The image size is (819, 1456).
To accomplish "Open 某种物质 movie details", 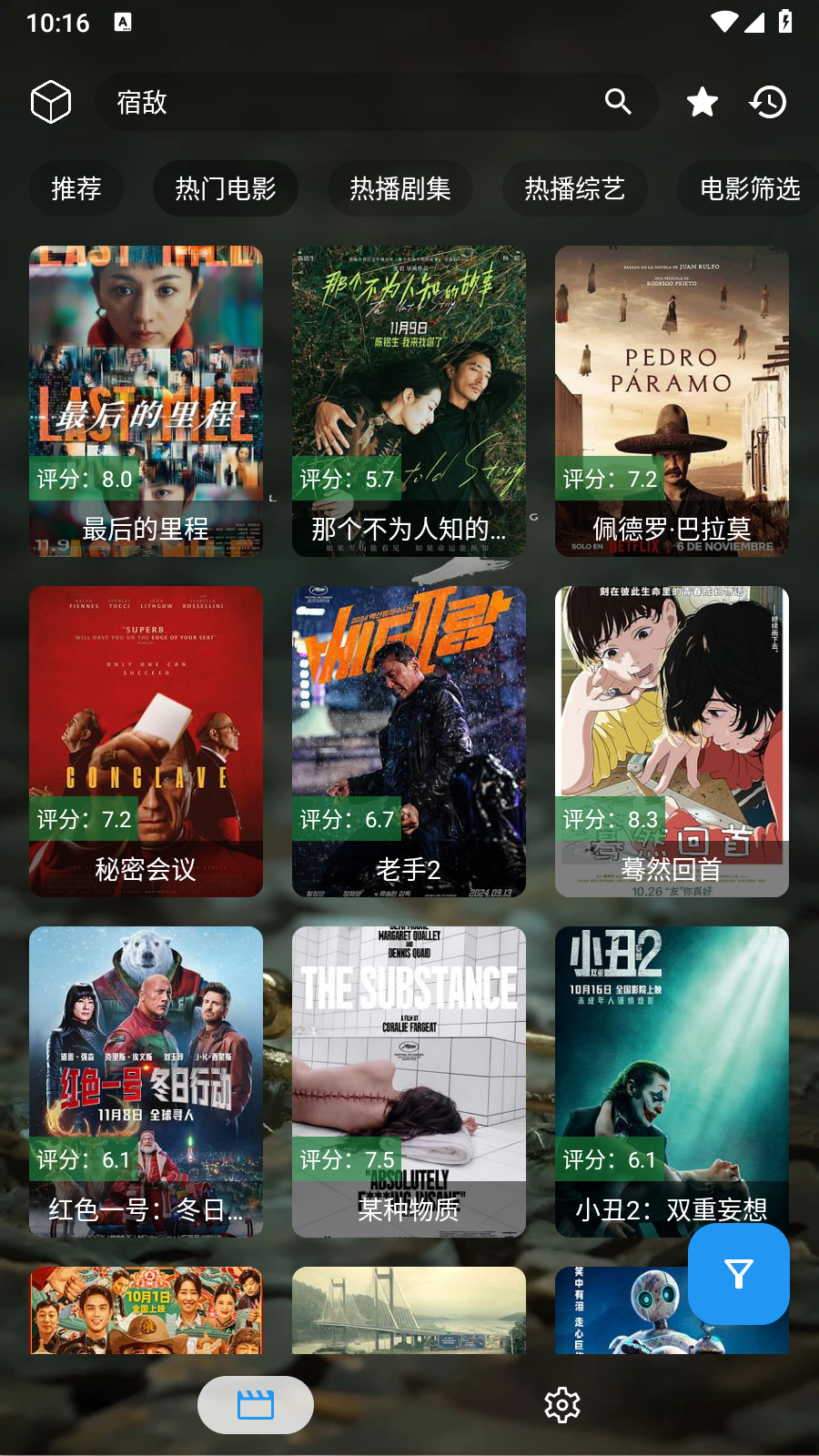I will pyautogui.click(x=409, y=1081).
